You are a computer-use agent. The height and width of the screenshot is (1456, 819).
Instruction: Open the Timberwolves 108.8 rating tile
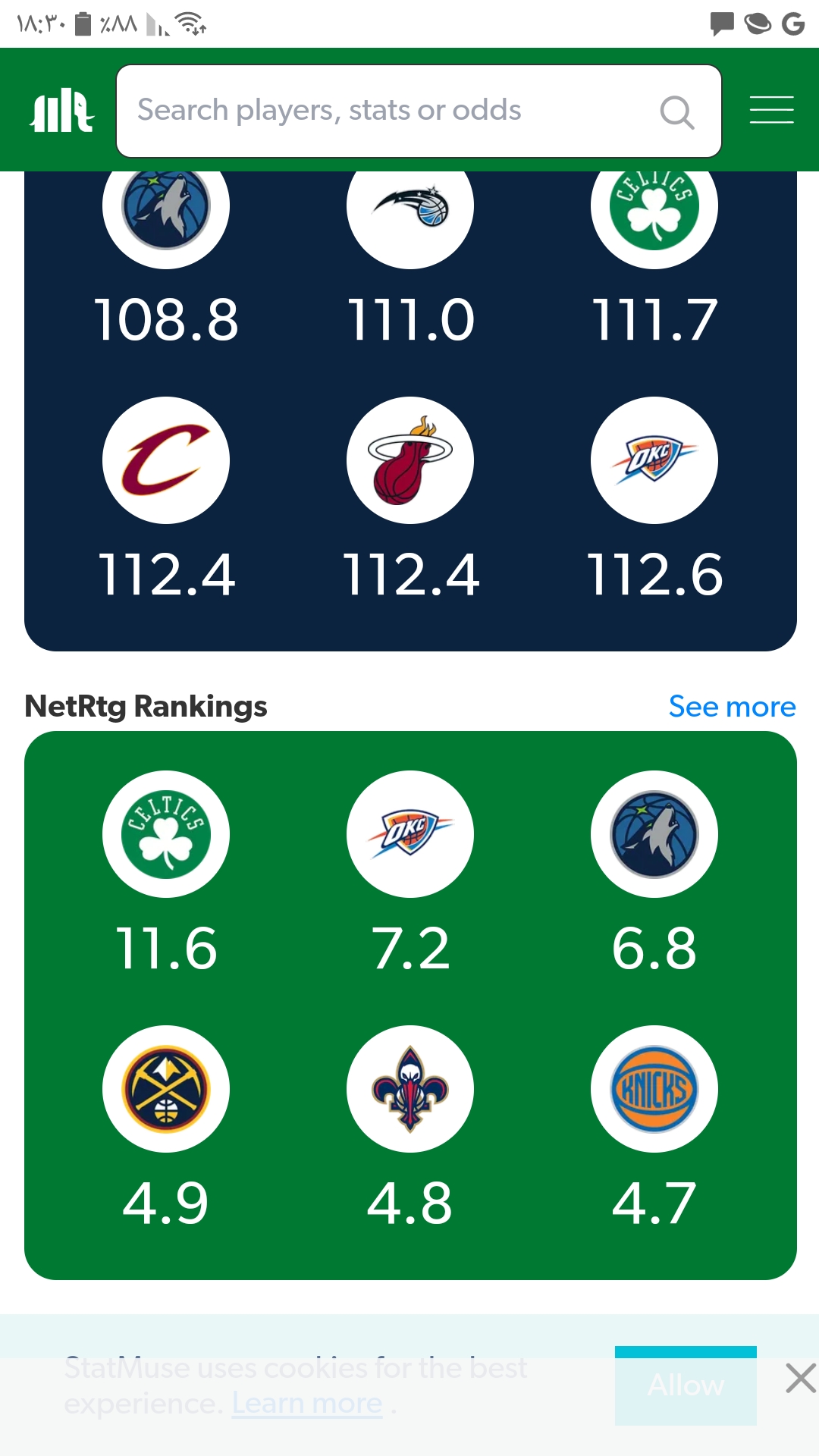coord(166,258)
